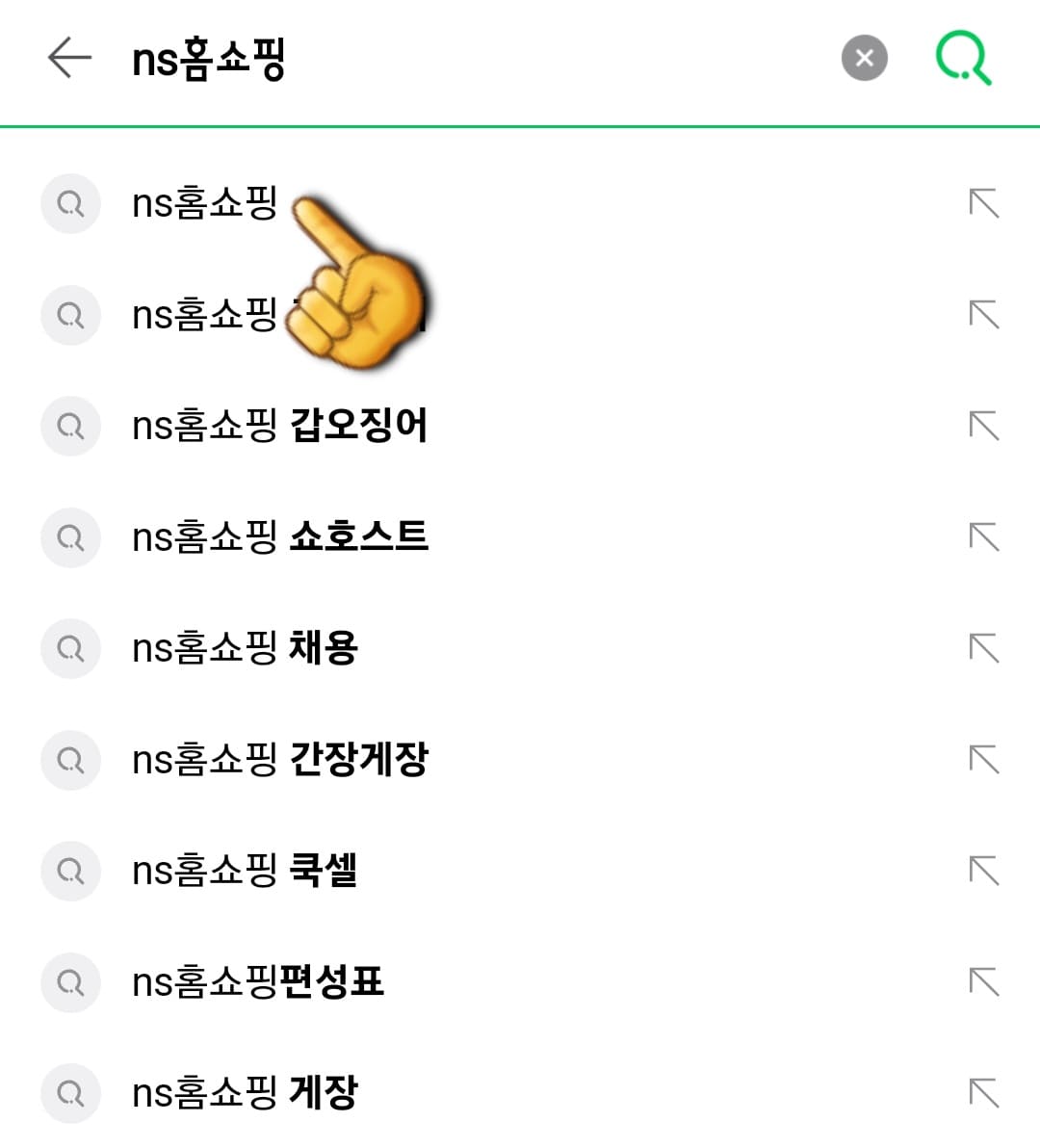Image resolution: width=1040 pixels, height=1148 pixels.
Task: Tap the insert arrow for ns홈쇼핑 갑오징어
Action: [983, 427]
